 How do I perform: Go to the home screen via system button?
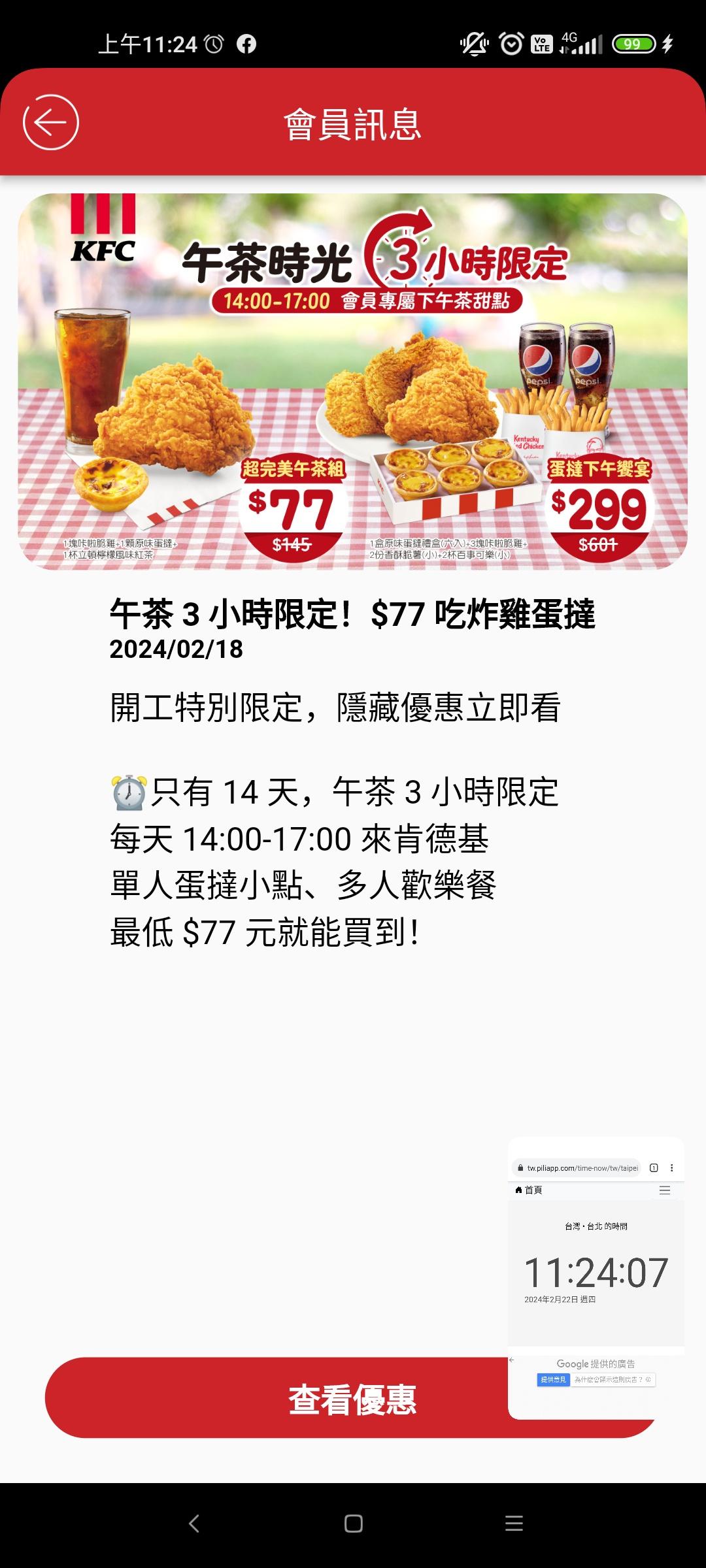(x=353, y=1524)
